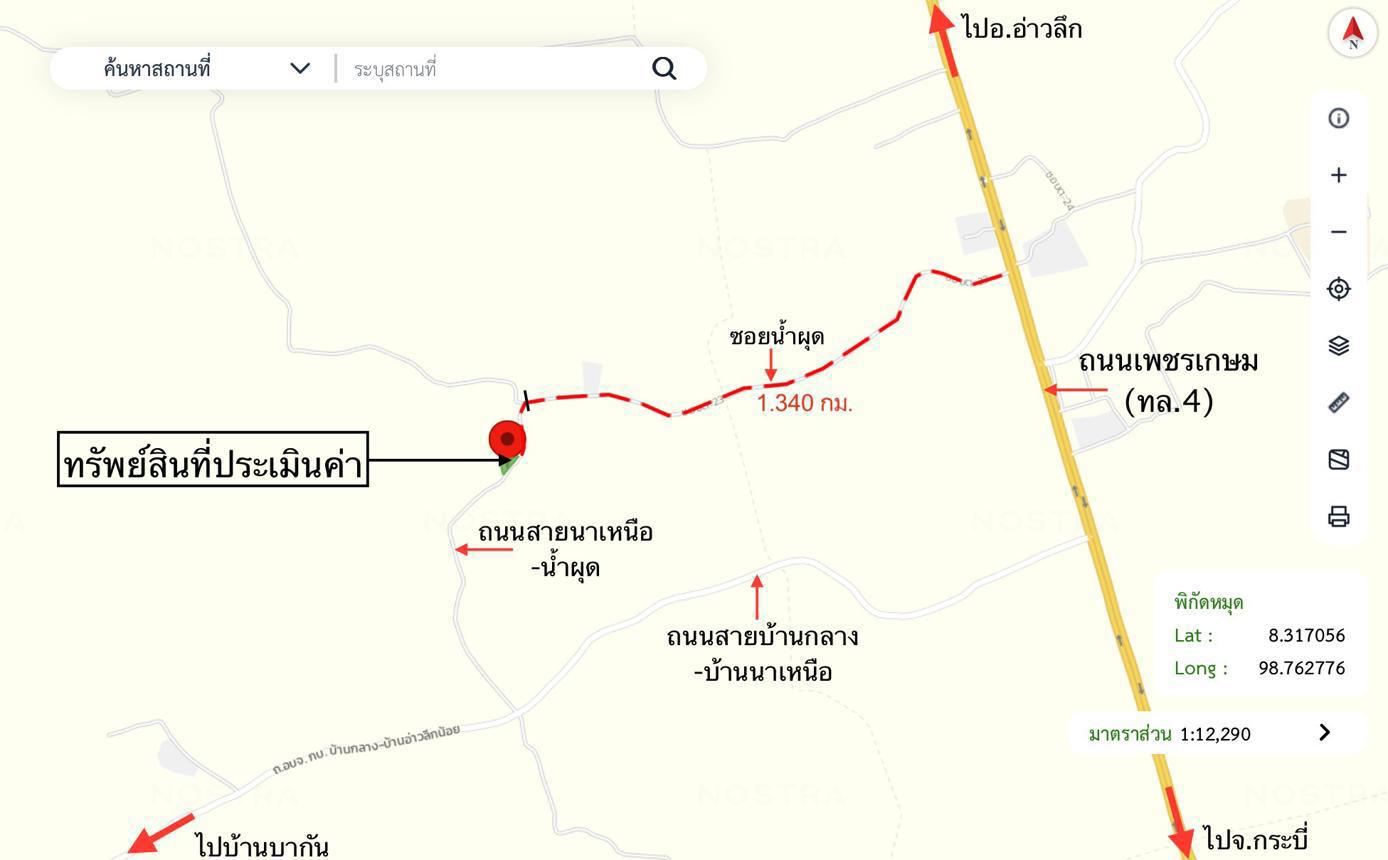The width and height of the screenshot is (1388, 860).
Task: Reset map orientation with the compass
Action: coord(1352,32)
